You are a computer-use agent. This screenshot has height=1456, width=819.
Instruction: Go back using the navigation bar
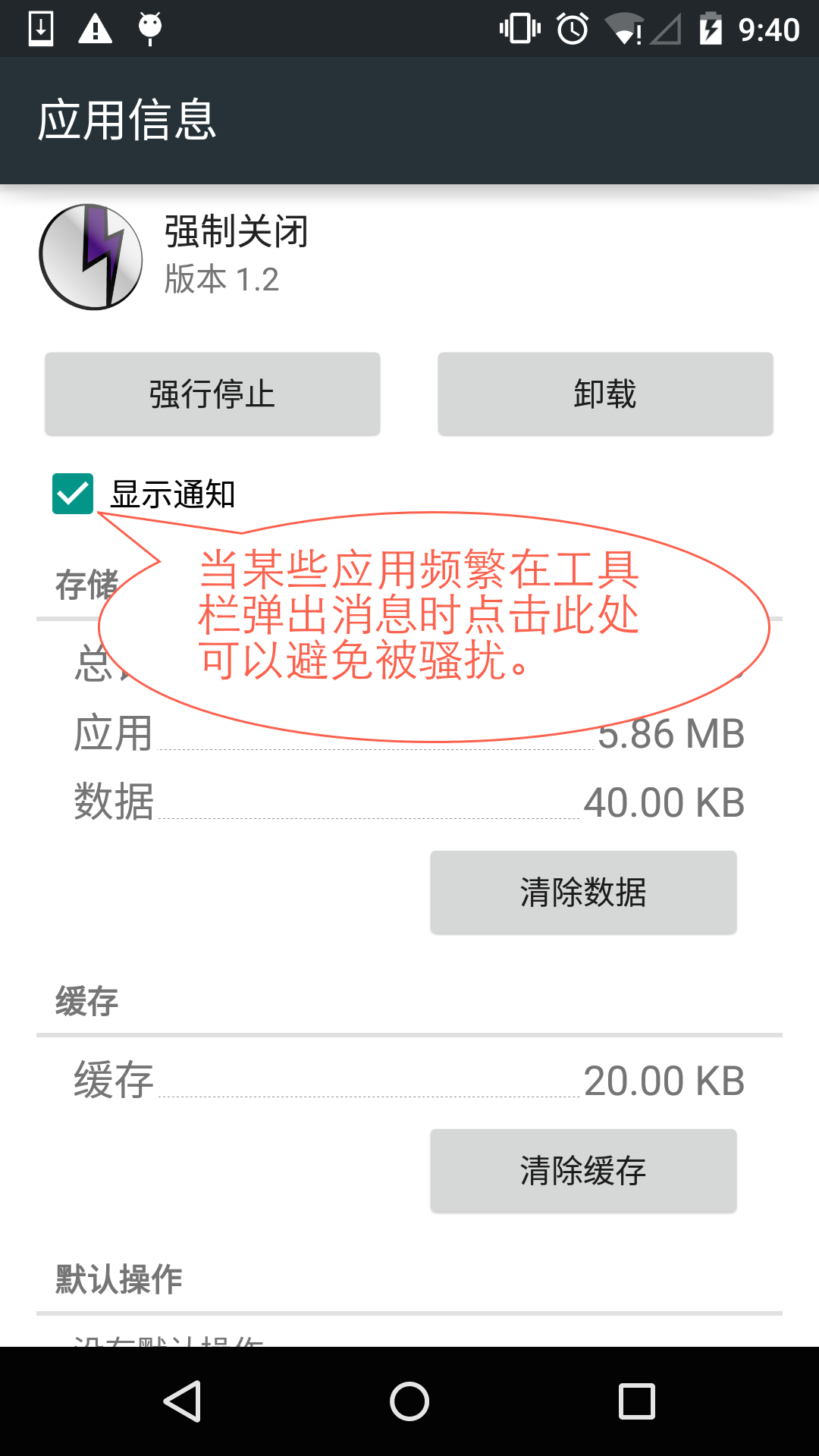click(182, 1401)
